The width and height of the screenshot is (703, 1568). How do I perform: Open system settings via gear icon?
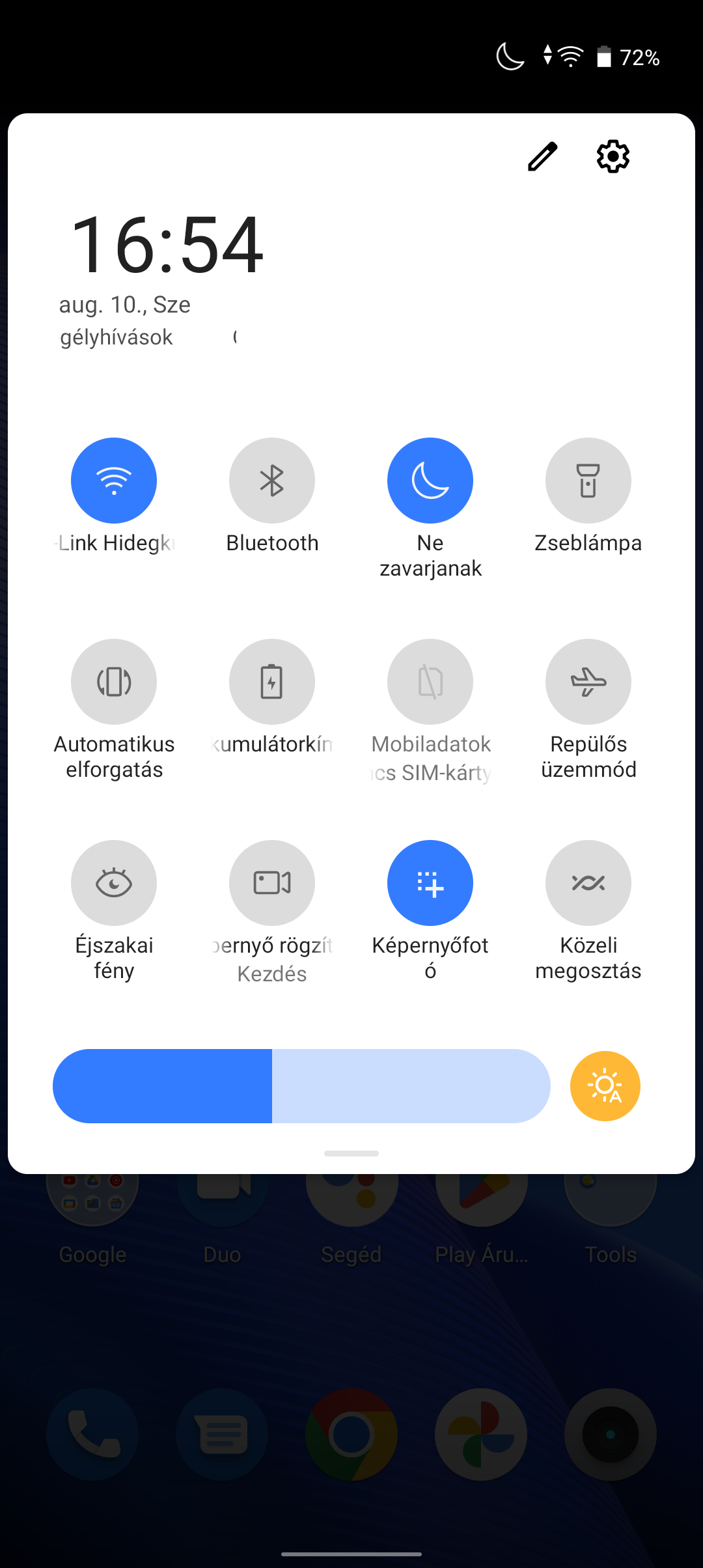click(x=613, y=156)
